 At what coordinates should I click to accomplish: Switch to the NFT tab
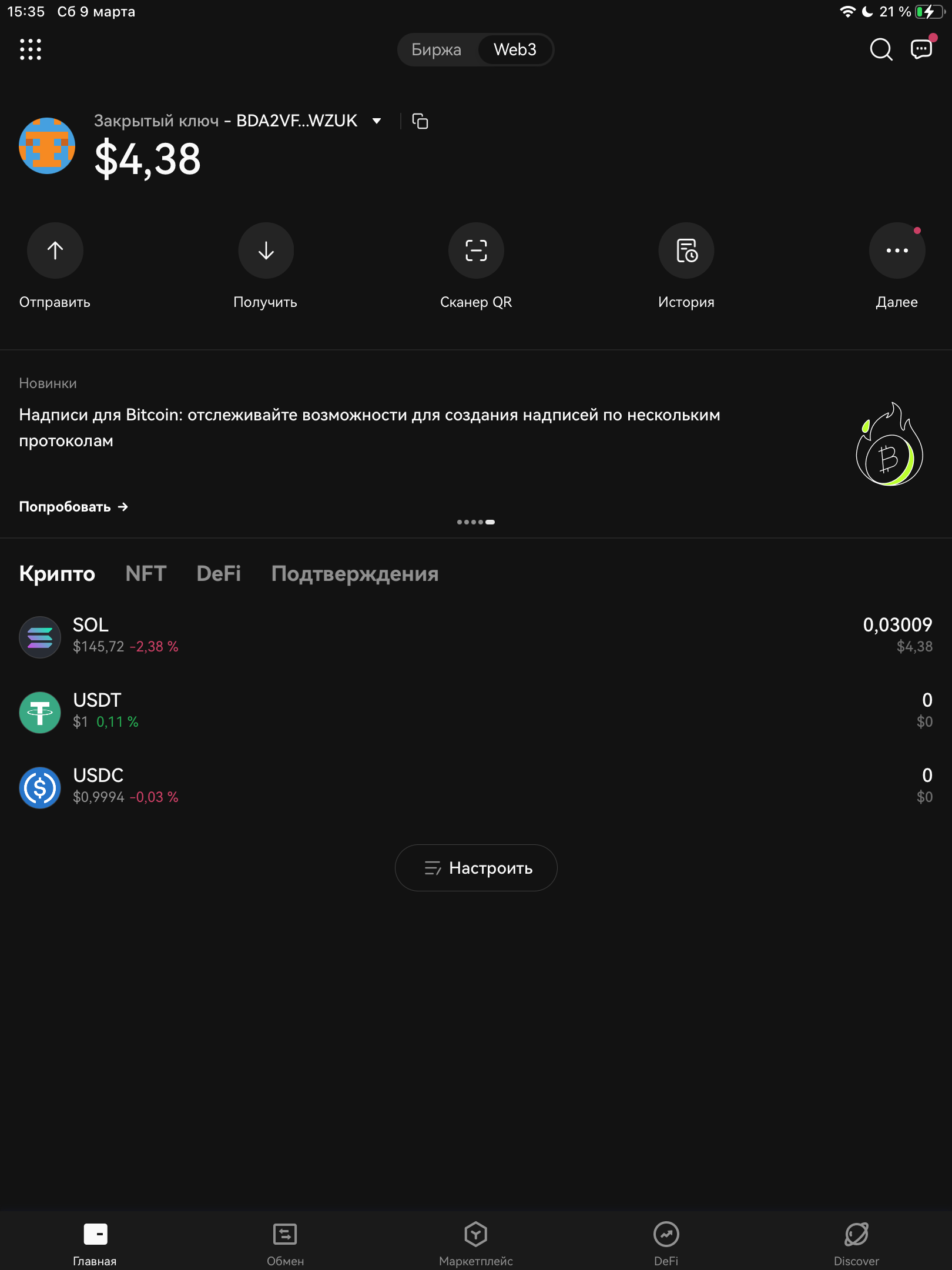[x=146, y=574]
